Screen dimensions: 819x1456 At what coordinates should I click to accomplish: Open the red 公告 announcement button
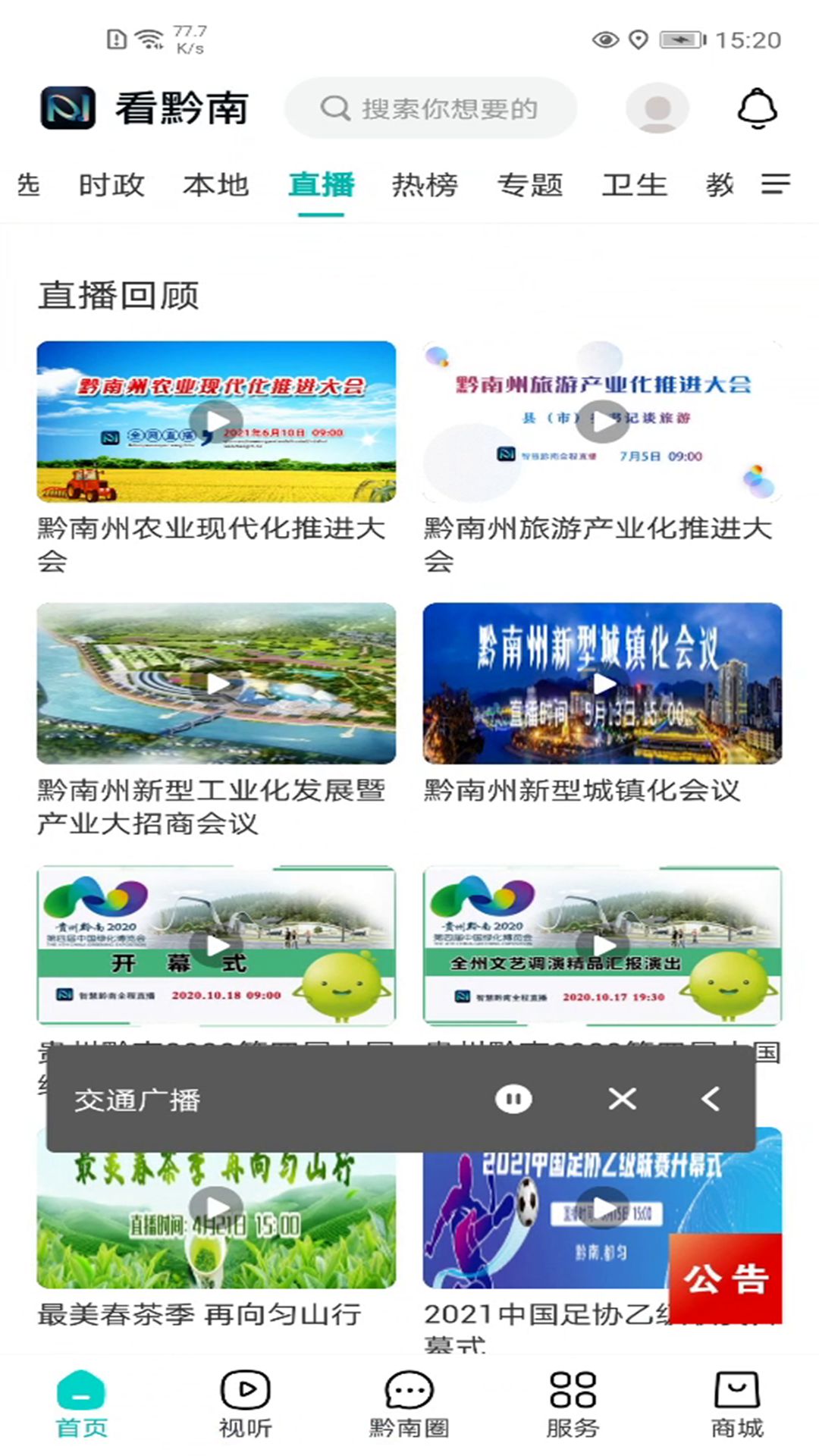click(x=725, y=1279)
